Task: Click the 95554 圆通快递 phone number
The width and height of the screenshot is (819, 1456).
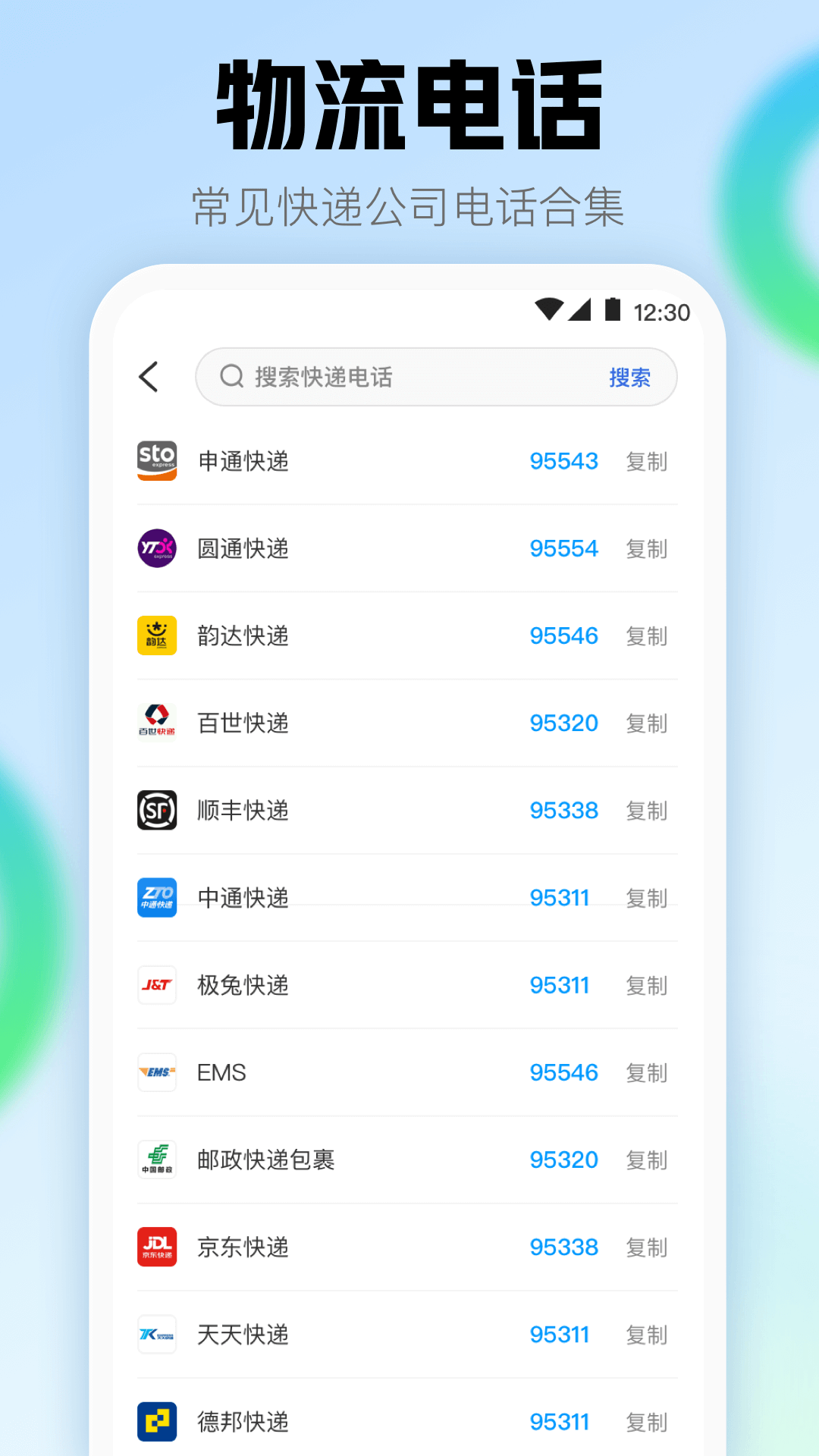Action: pos(563,548)
